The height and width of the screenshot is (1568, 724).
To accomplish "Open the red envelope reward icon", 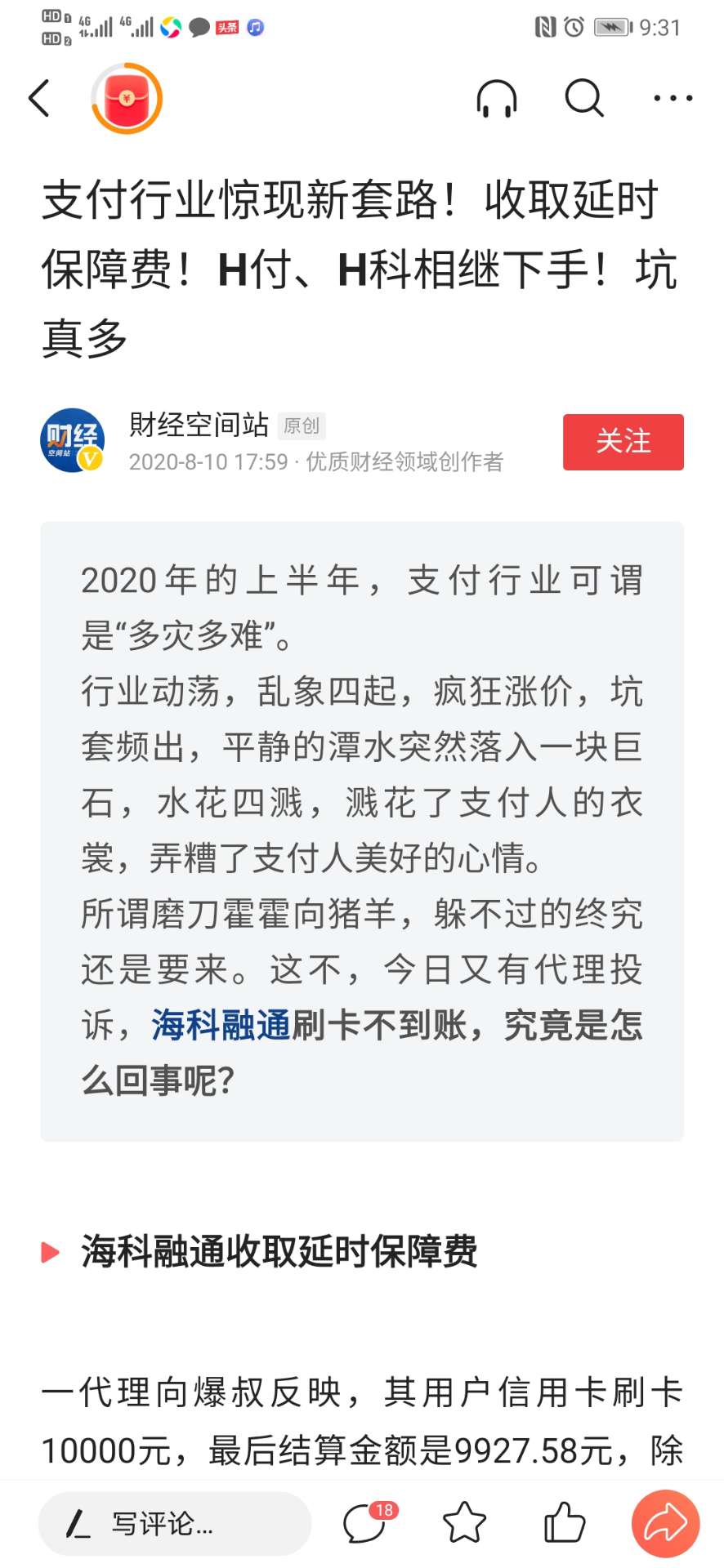I will coord(127,99).
